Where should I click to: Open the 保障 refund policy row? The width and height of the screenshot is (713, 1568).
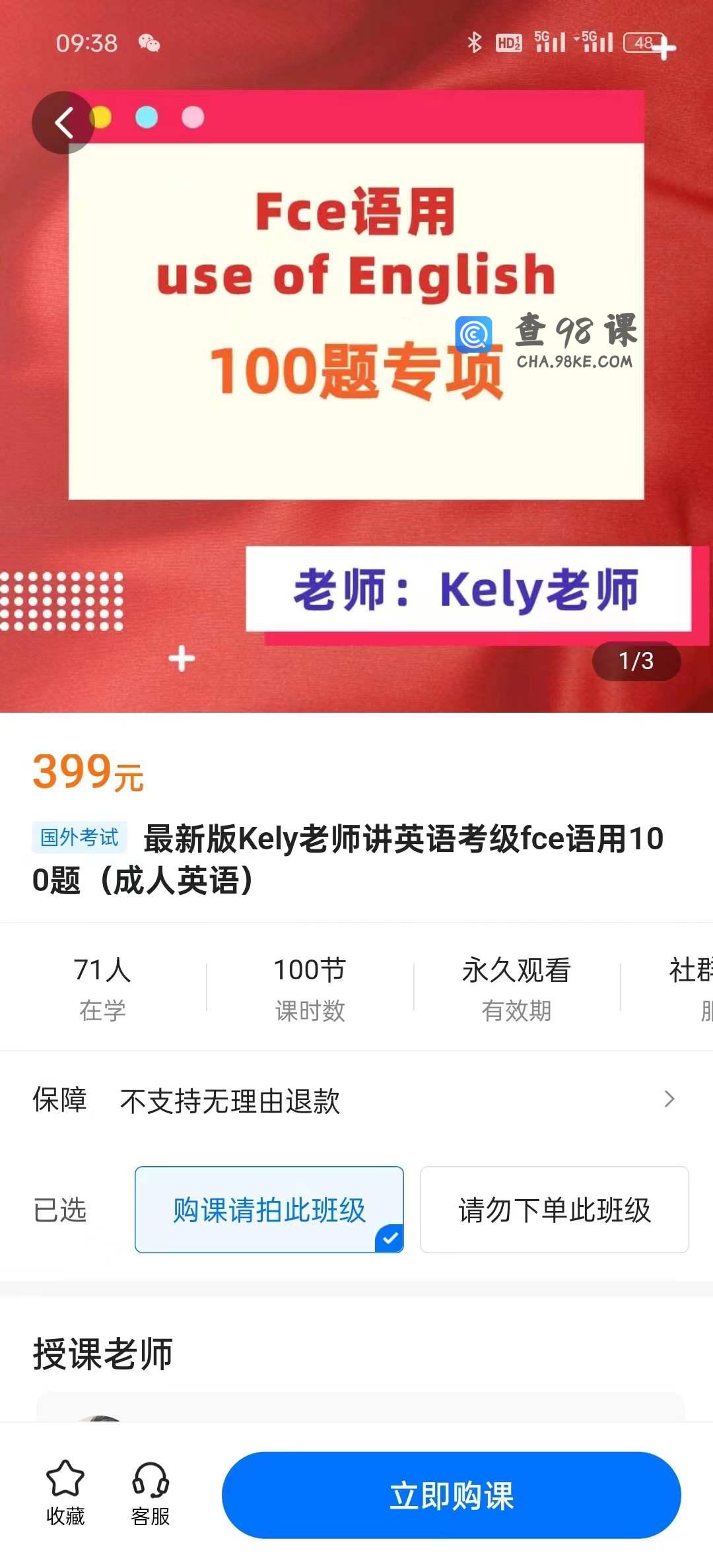356,1100
